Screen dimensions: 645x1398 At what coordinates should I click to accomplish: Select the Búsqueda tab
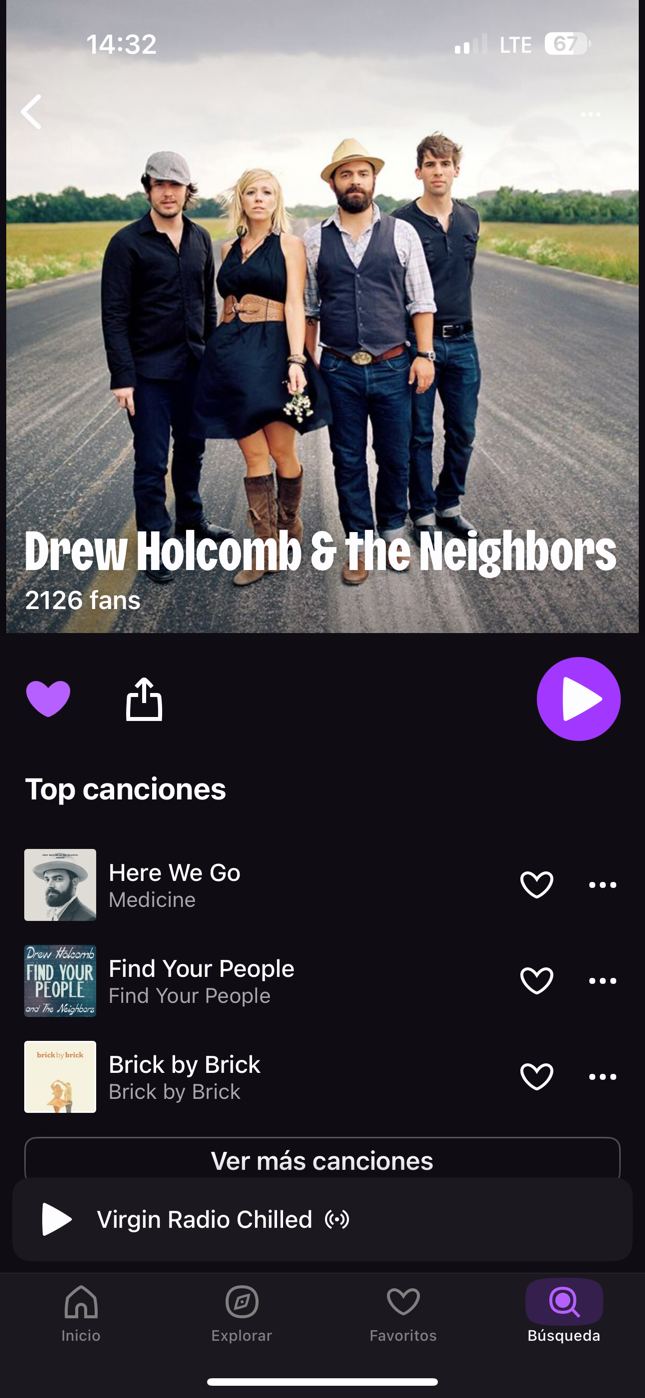point(564,1314)
